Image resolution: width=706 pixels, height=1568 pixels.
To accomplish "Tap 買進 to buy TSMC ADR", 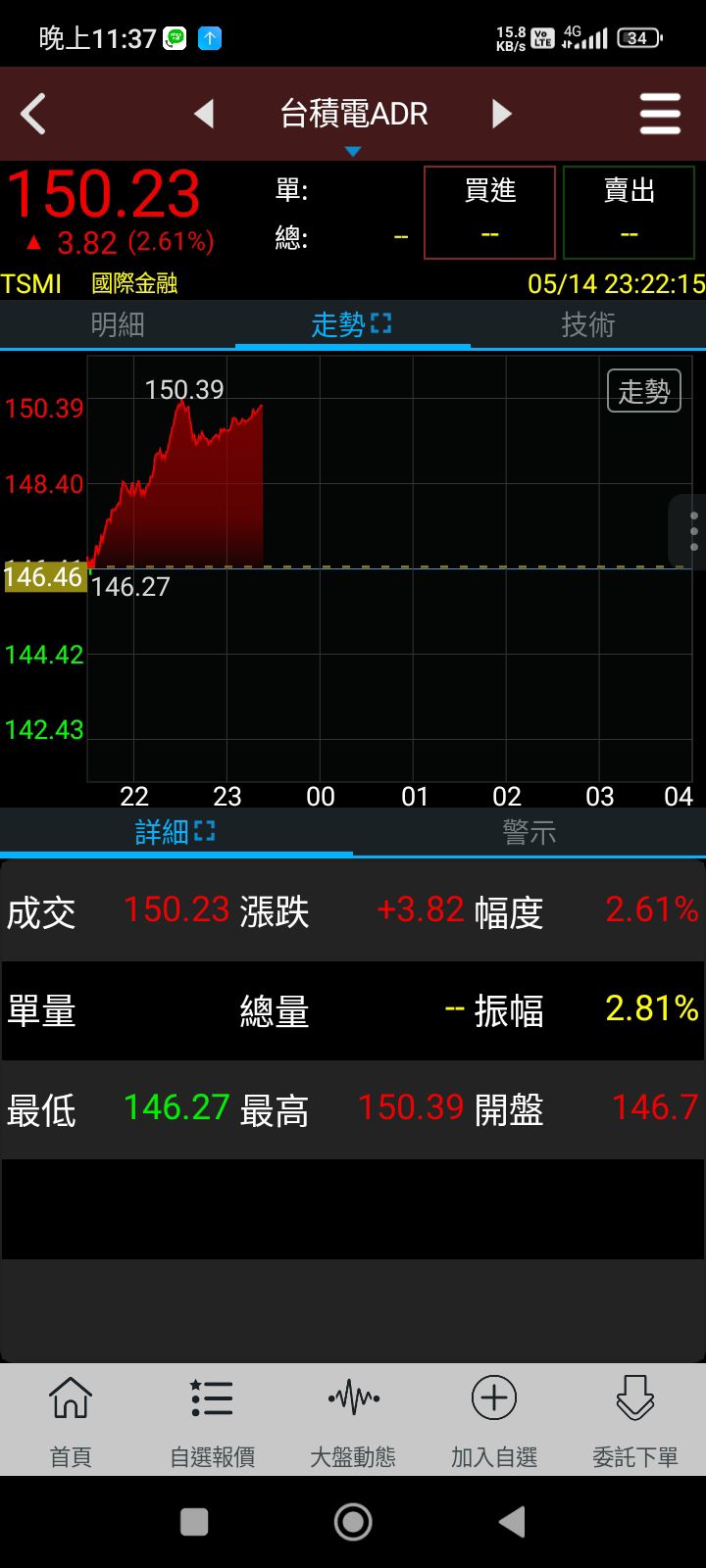I will point(488,212).
